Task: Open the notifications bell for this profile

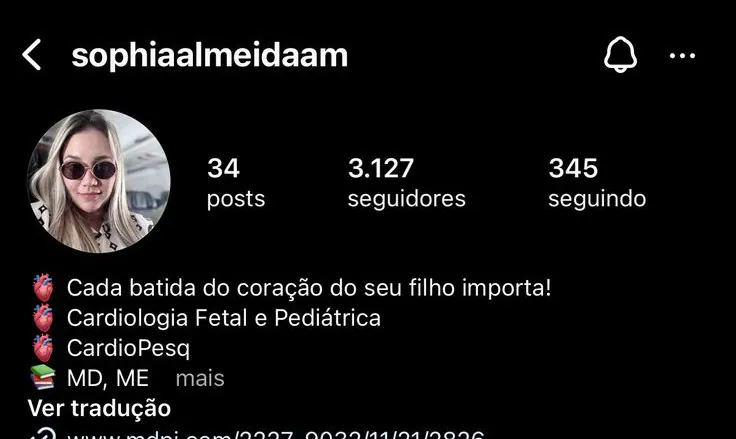Action: coord(620,55)
